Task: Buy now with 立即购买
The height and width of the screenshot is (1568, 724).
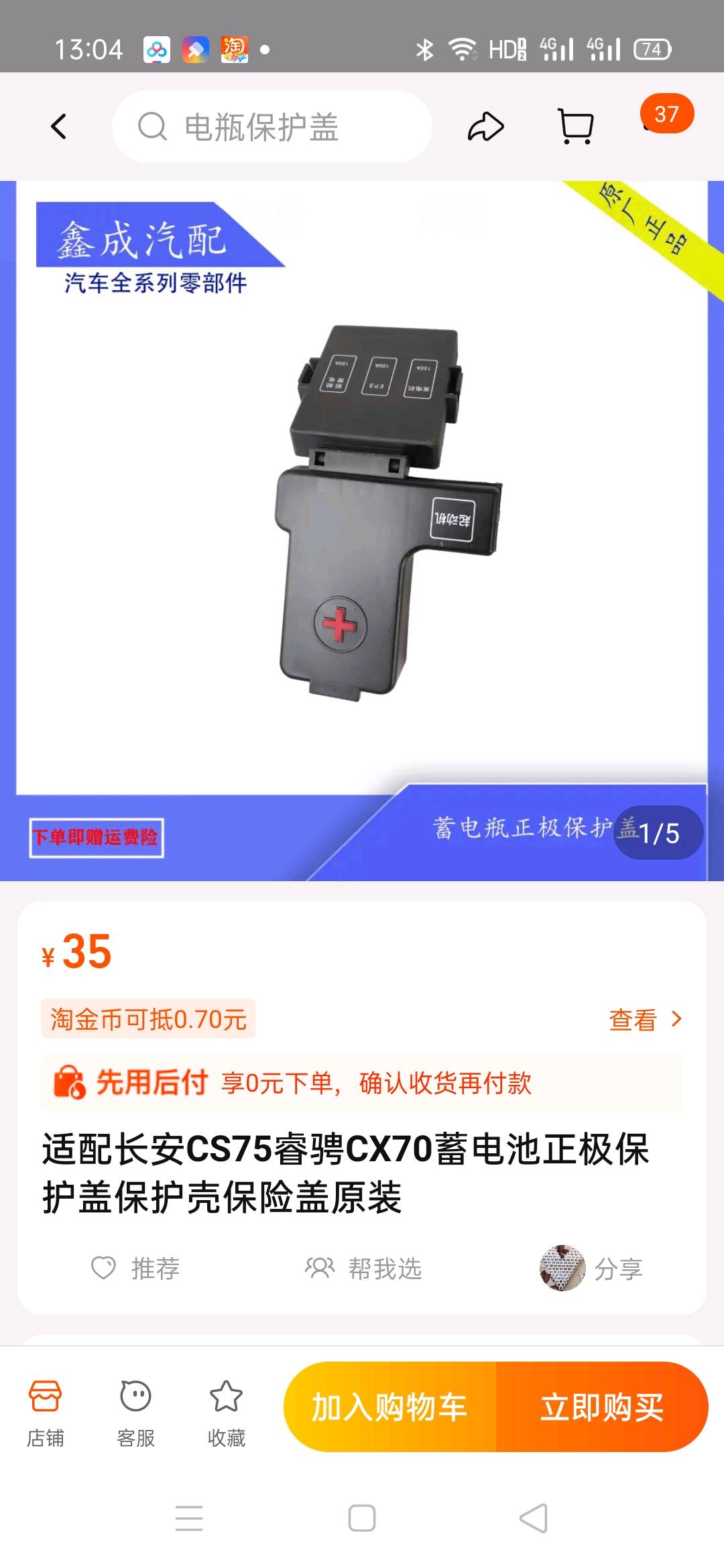Action: [x=602, y=1407]
